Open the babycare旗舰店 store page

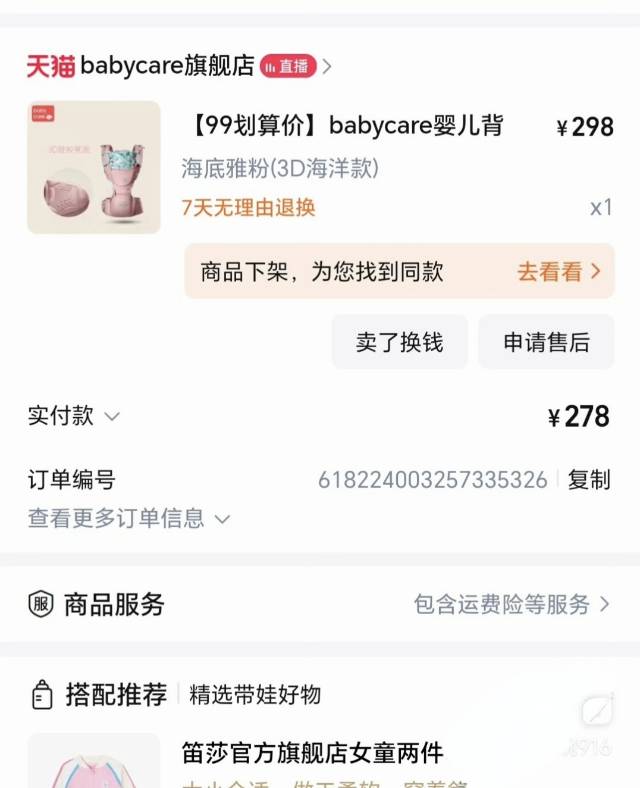click(x=167, y=67)
